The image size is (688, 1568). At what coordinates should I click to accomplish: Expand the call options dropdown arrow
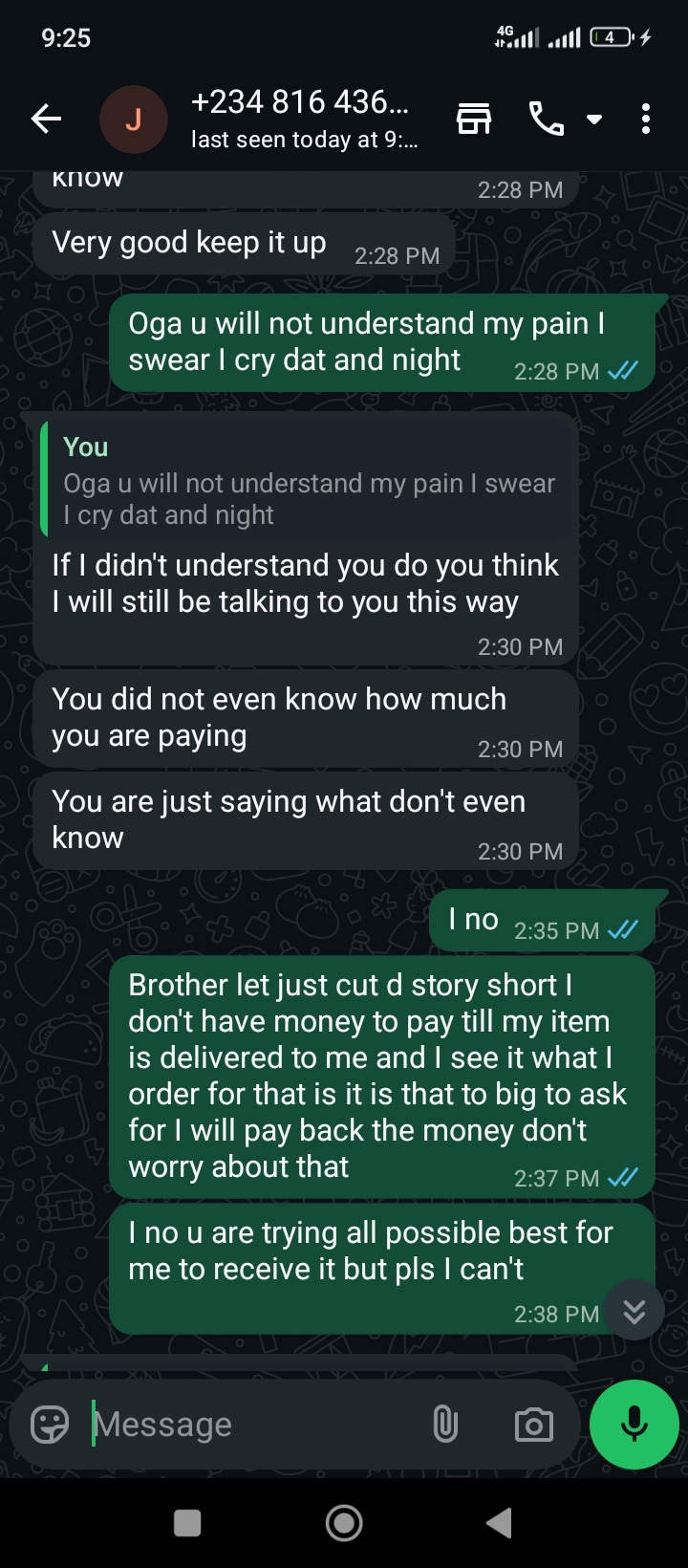(594, 119)
